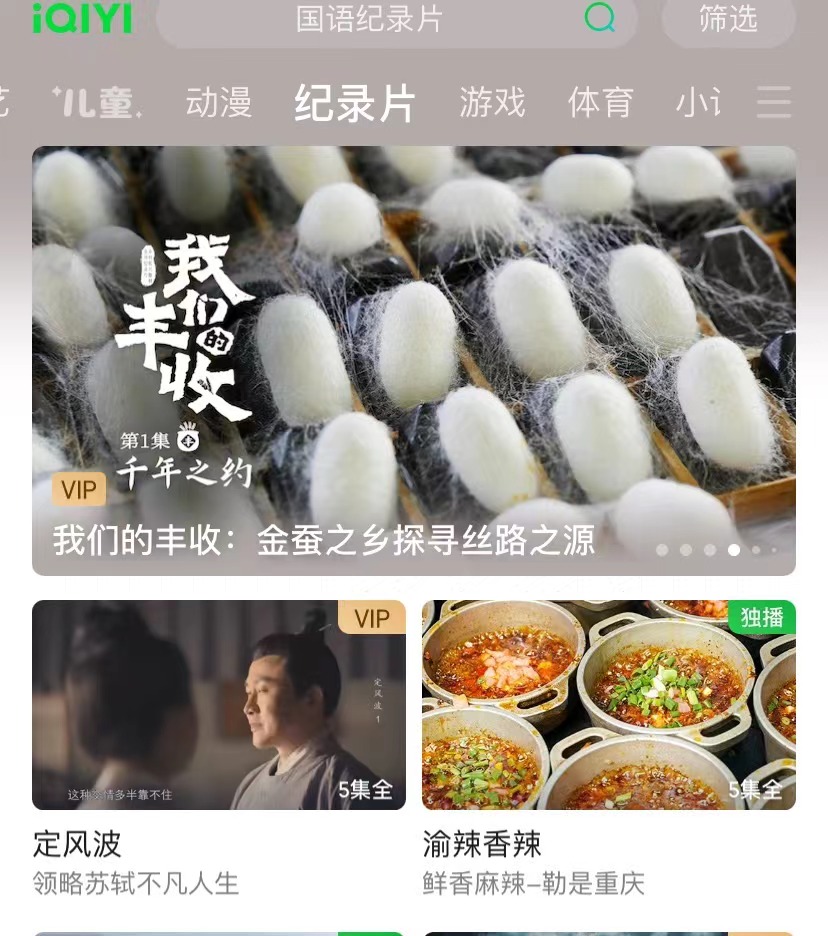Select the 纪录片 tab

pos(354,103)
